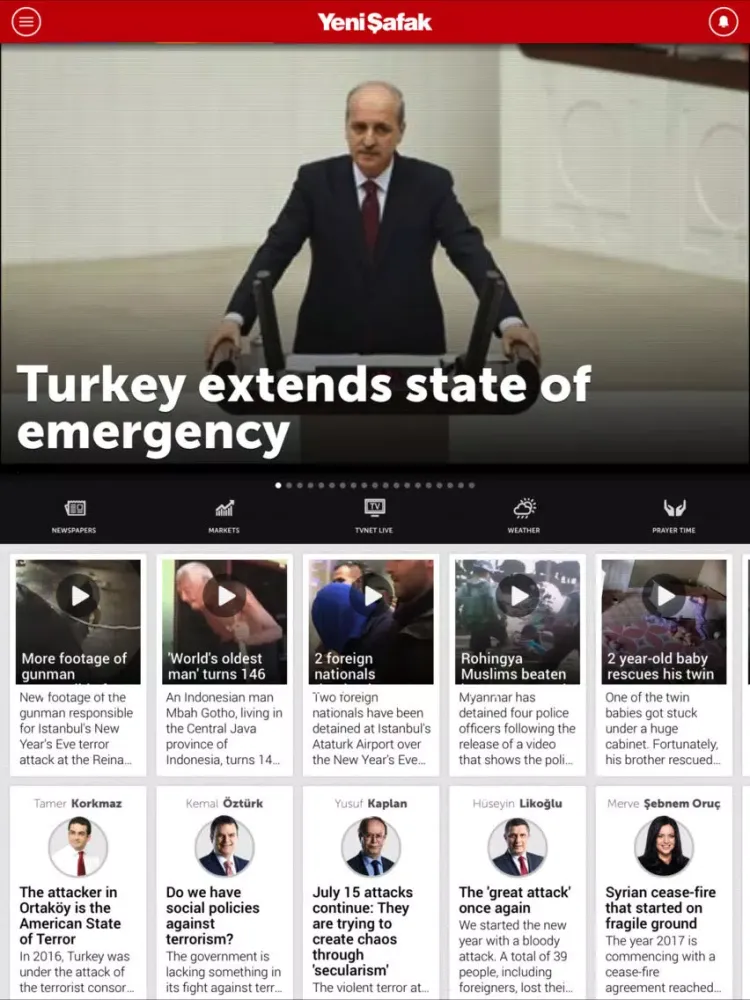Screen dimensions: 750x1000
Task: Play the 'World's oldest man turns 146' video
Action: (x=225, y=597)
